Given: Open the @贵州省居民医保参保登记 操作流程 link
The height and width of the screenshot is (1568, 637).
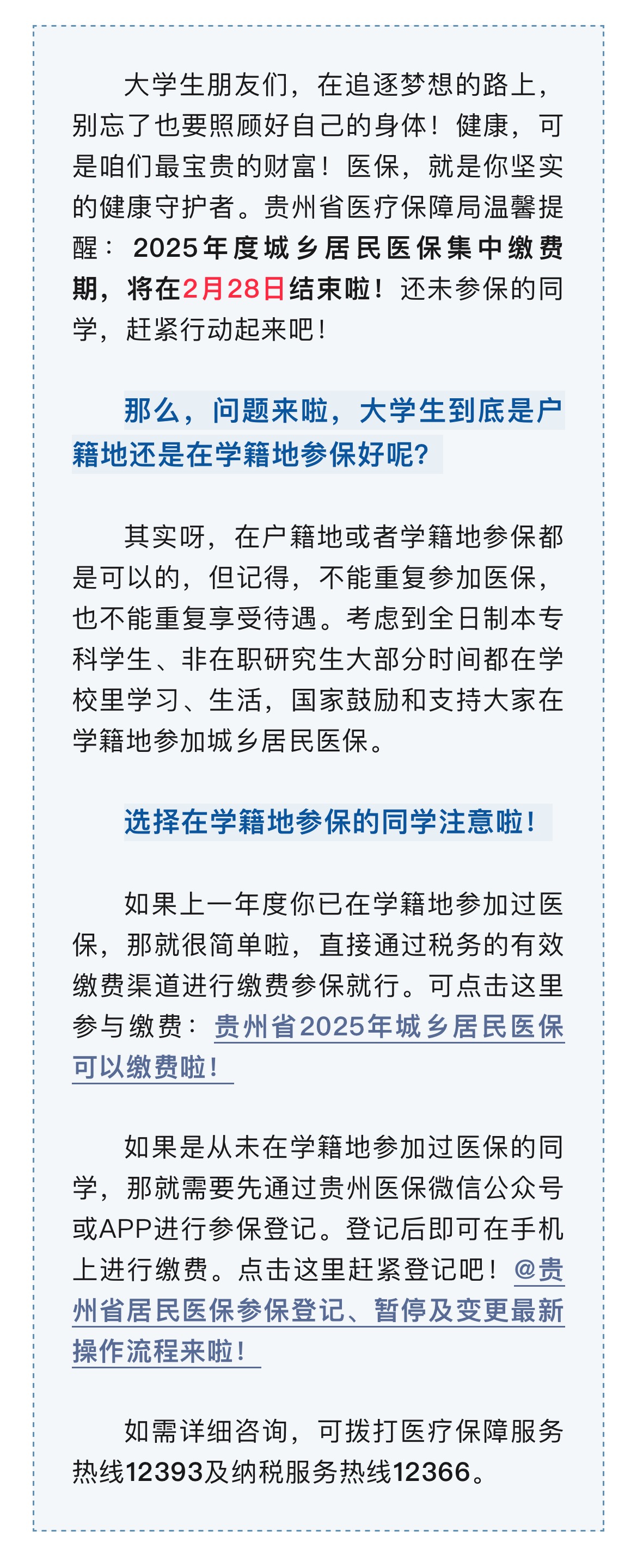Looking at the screenshot, I should click(x=318, y=1311).
